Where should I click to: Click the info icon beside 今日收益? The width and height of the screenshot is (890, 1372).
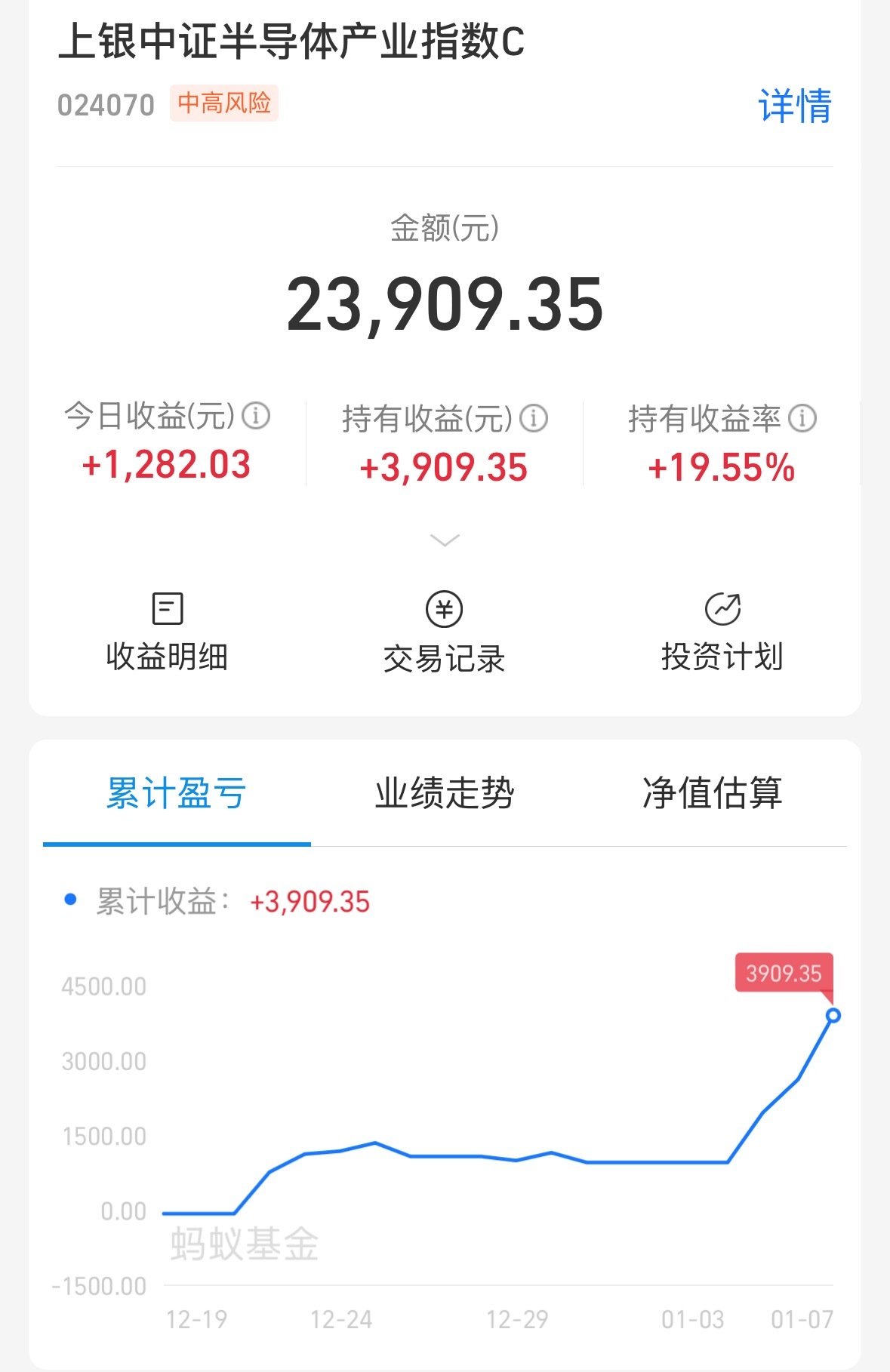pos(256,416)
